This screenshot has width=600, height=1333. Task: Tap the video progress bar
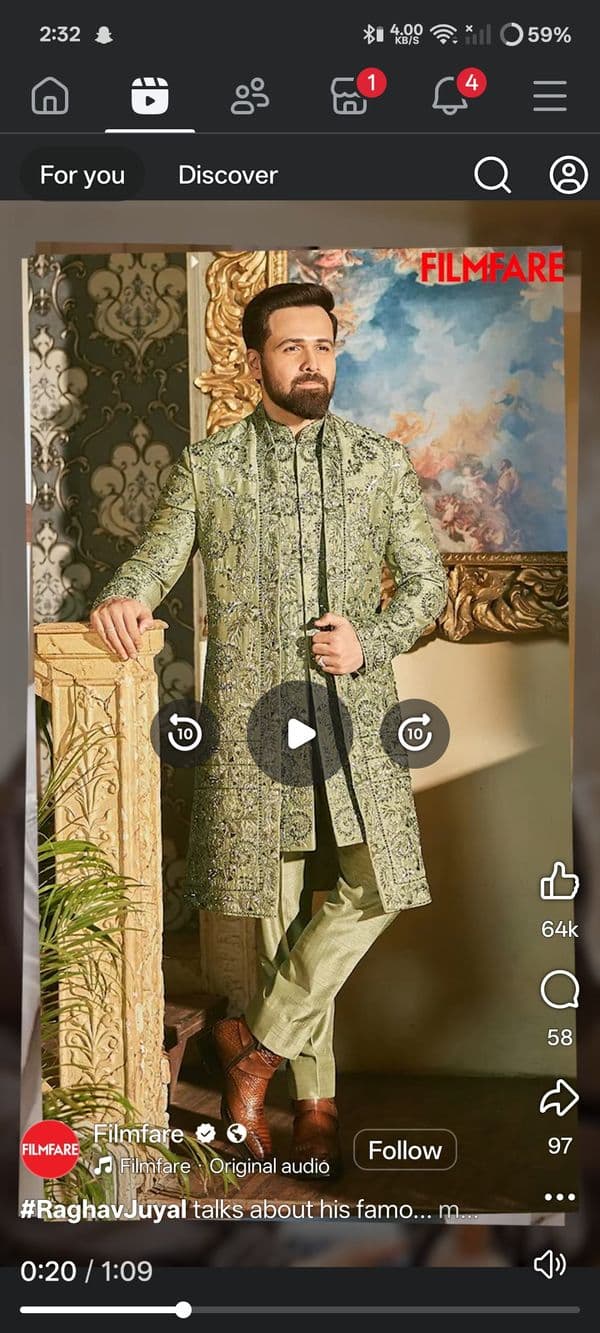pyautogui.click(x=300, y=1309)
